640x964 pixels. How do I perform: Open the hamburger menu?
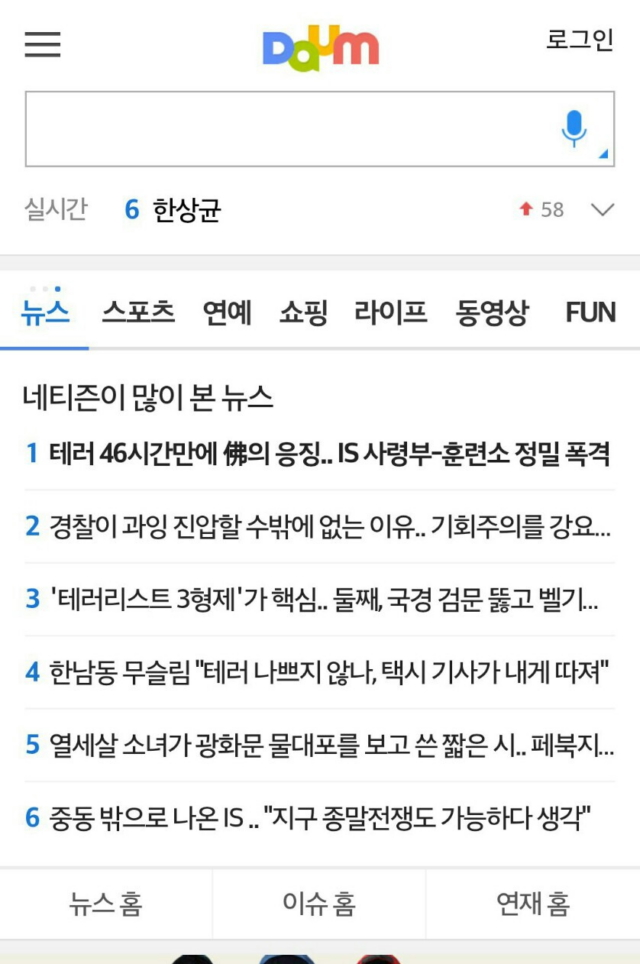pos(43,45)
